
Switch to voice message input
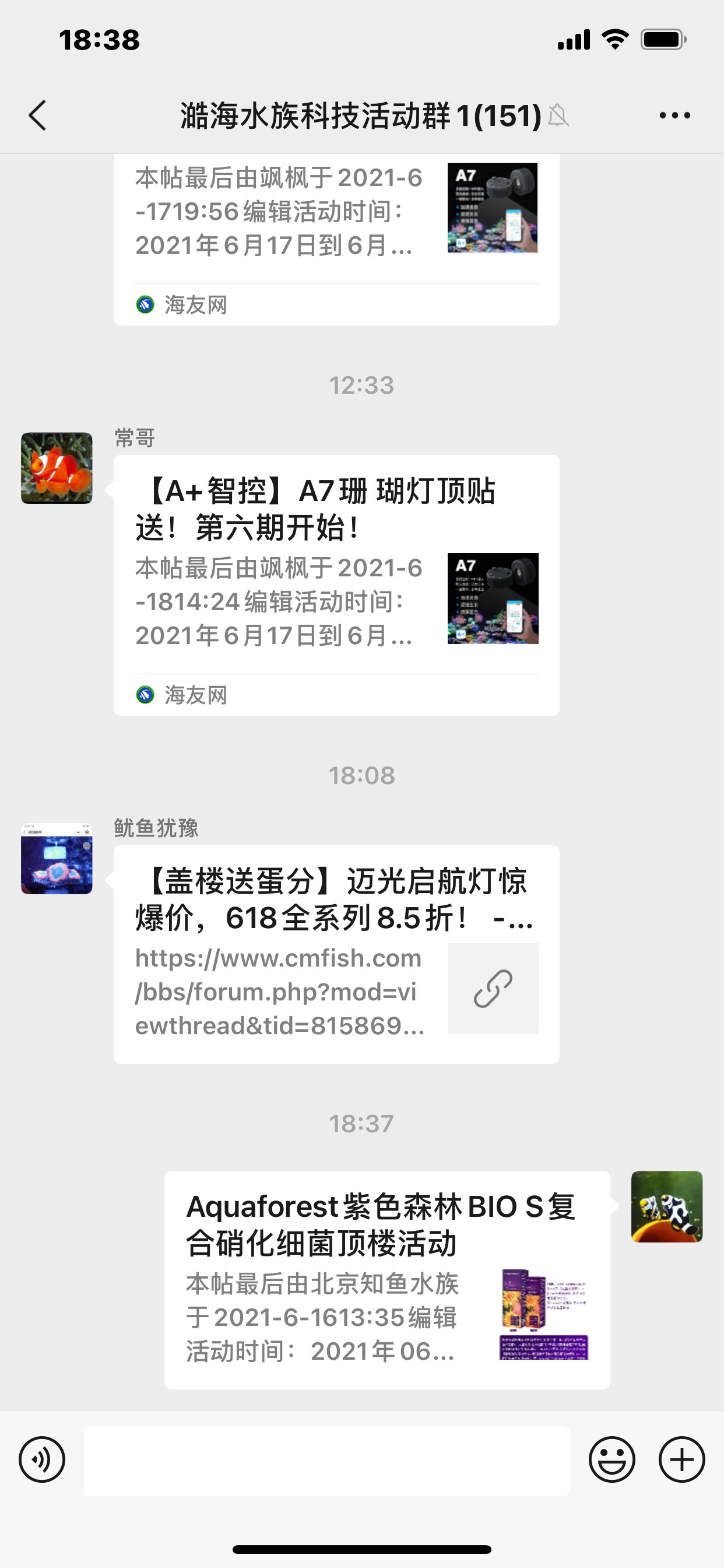(42, 1459)
